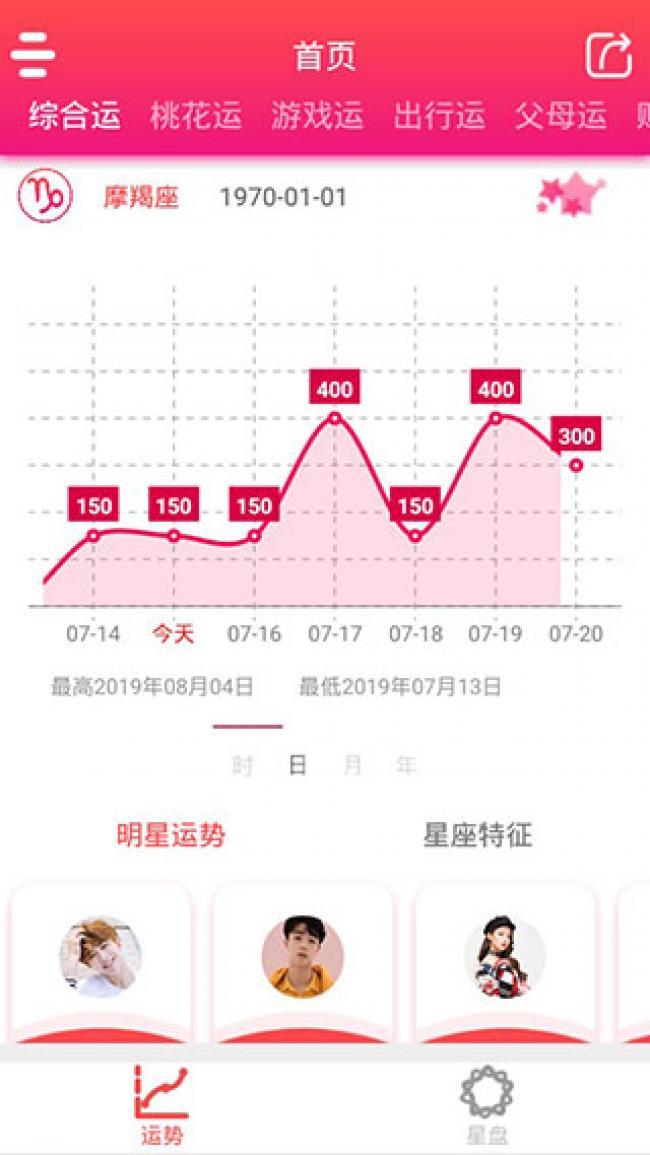
Task: Select the 游戏运 fortune tab
Action: click(317, 116)
